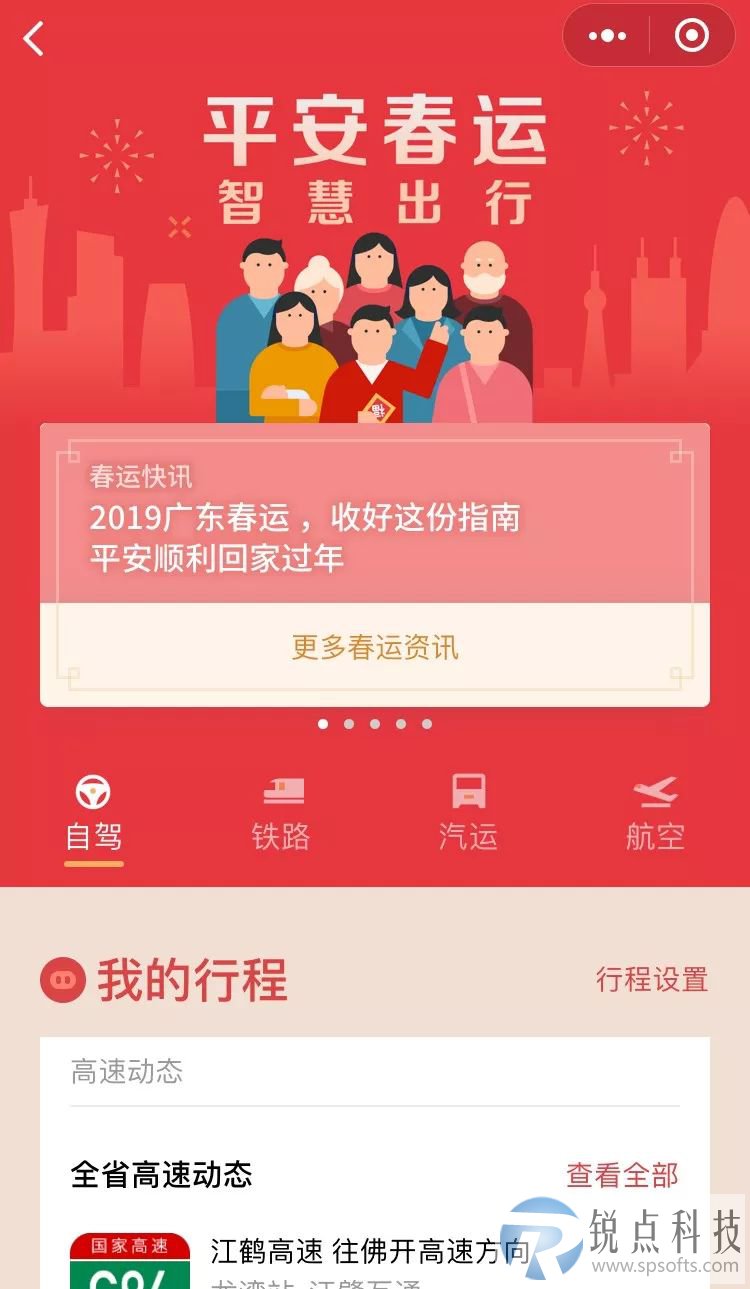Image resolution: width=750 pixels, height=1289 pixels.
Task: Tap 更多春运资讯 for more news
Action: pos(375,647)
